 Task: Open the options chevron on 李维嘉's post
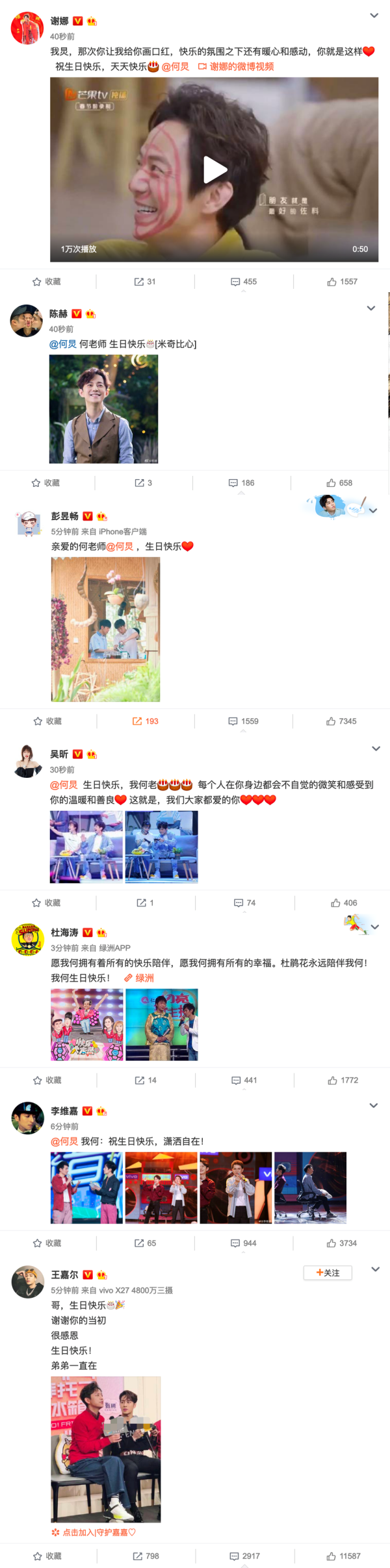[x=373, y=1105]
